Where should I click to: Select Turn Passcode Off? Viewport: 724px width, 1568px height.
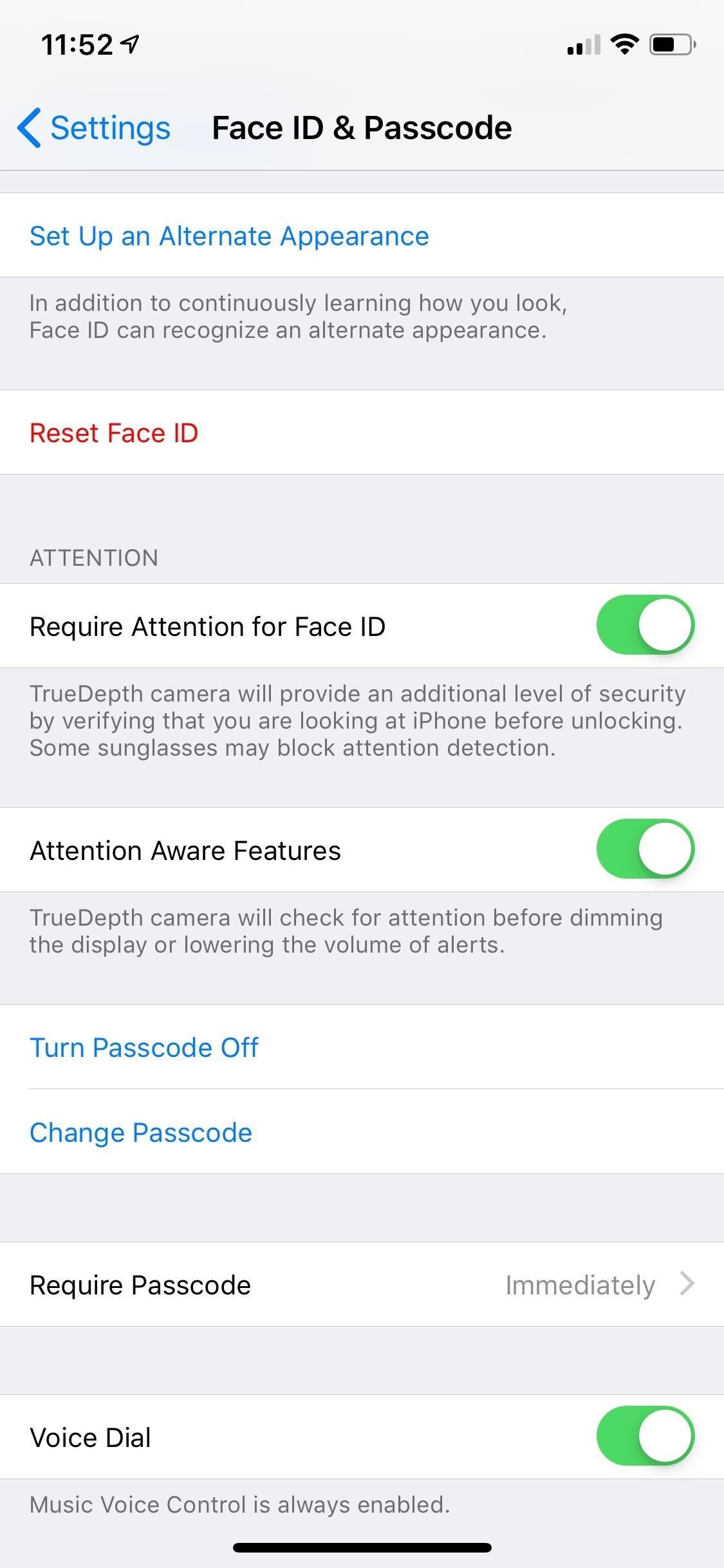[144, 1047]
